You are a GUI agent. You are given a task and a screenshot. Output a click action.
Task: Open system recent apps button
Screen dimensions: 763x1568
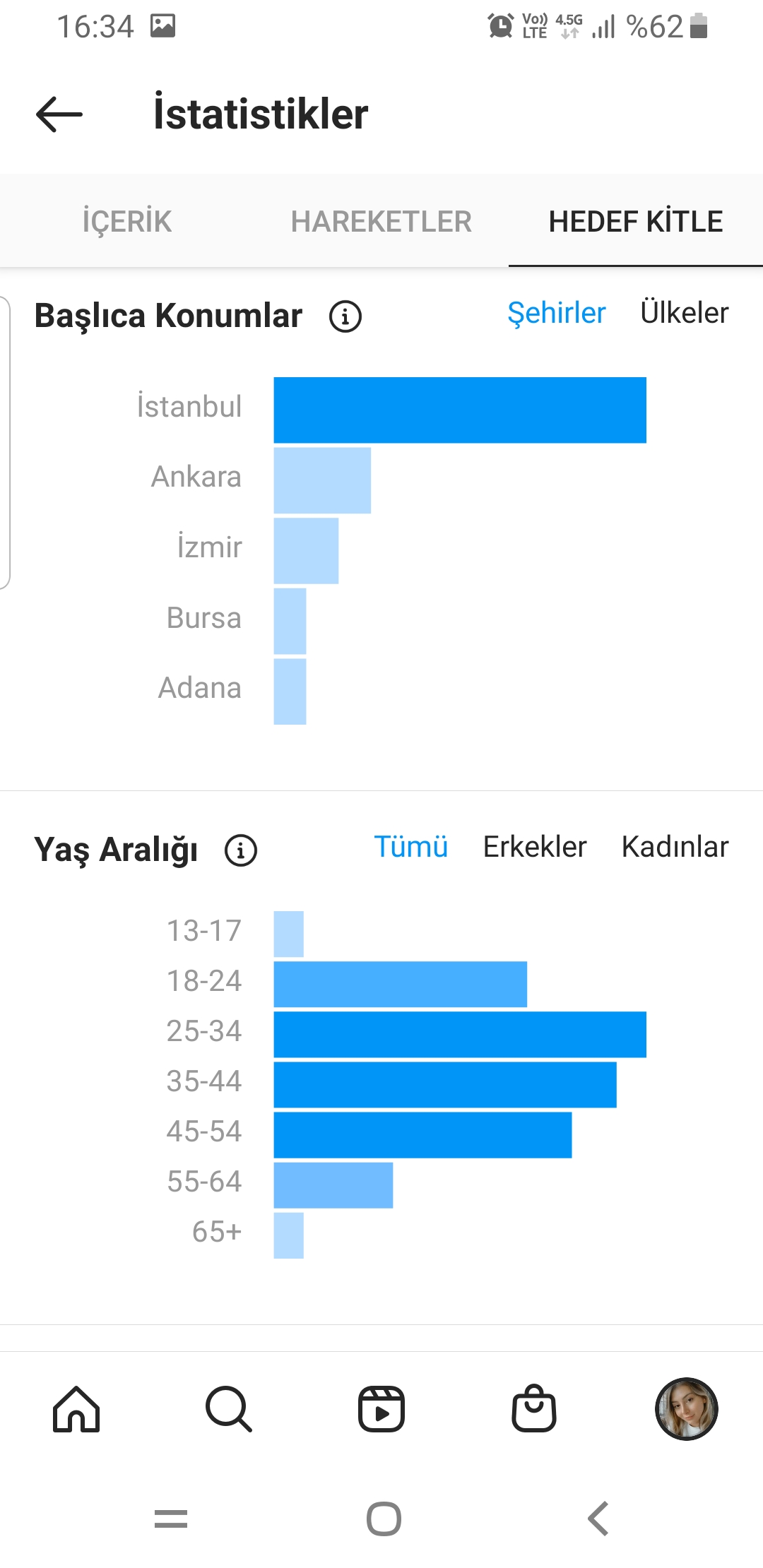[x=171, y=1519]
